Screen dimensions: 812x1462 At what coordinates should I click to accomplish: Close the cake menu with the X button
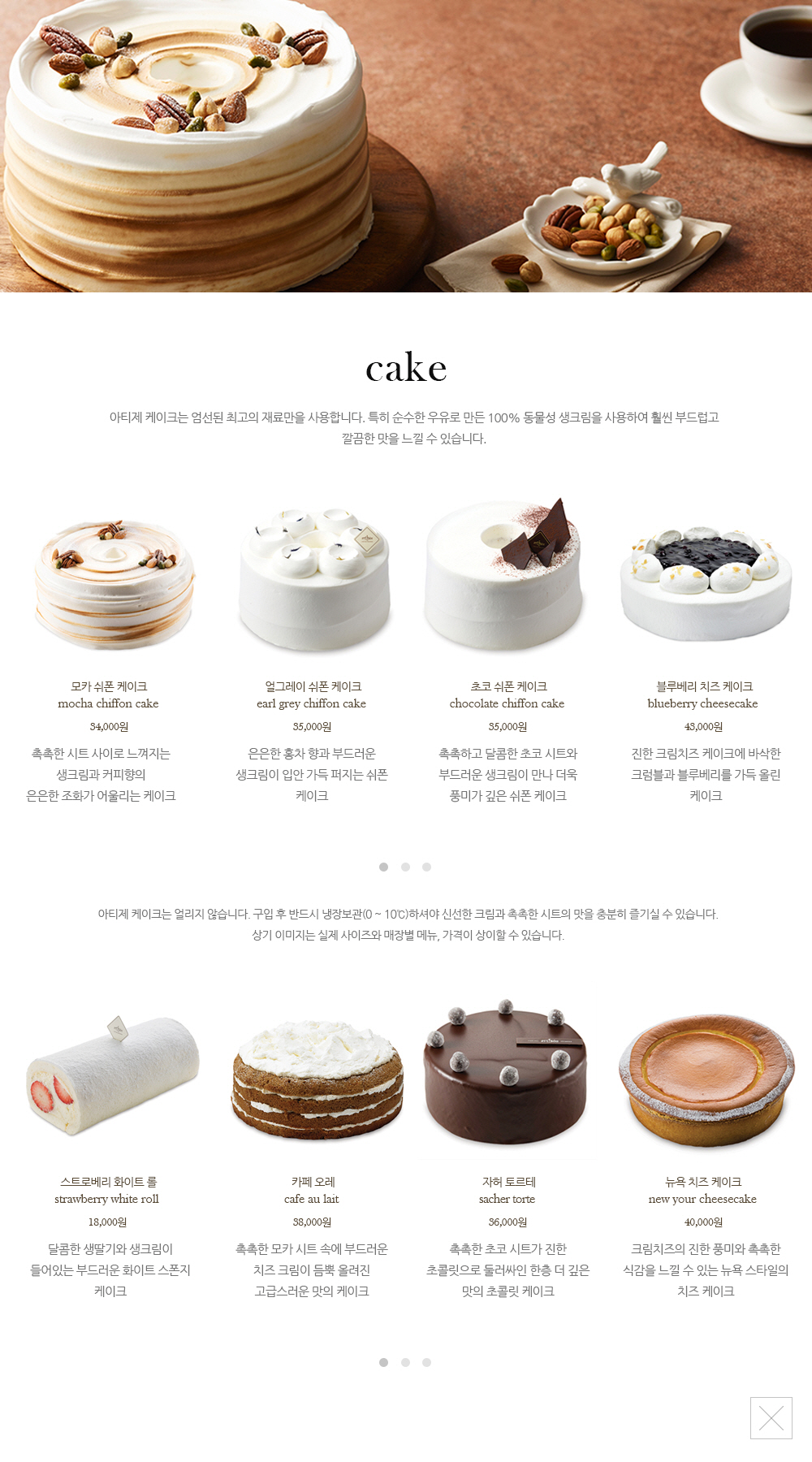pyautogui.click(x=771, y=1418)
